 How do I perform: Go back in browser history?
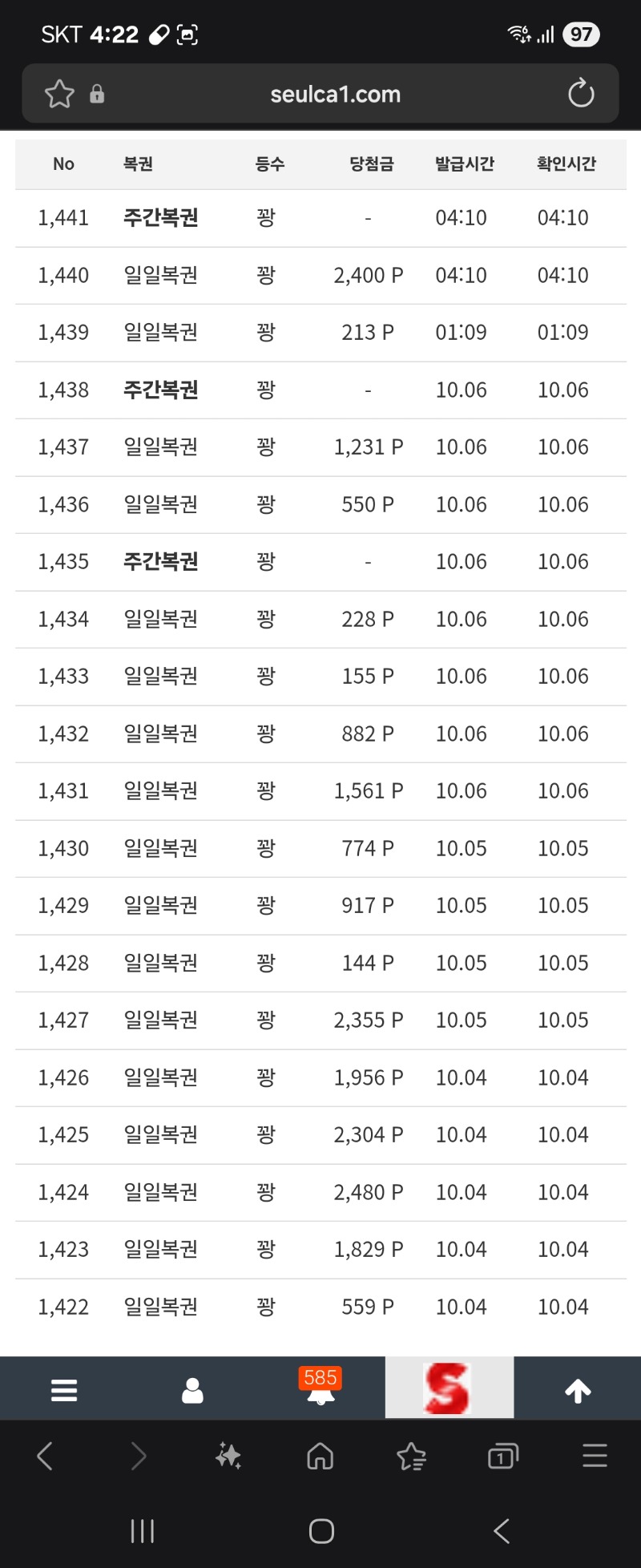[x=46, y=1455]
